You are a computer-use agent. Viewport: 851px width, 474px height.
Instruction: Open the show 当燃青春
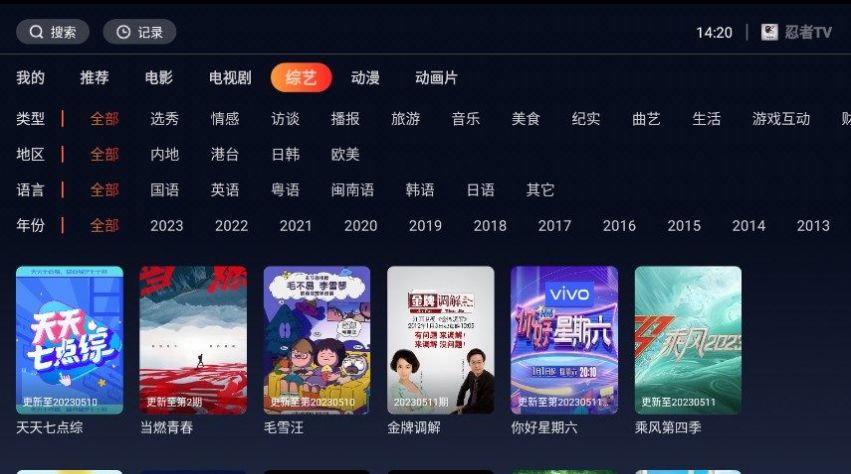click(x=193, y=340)
